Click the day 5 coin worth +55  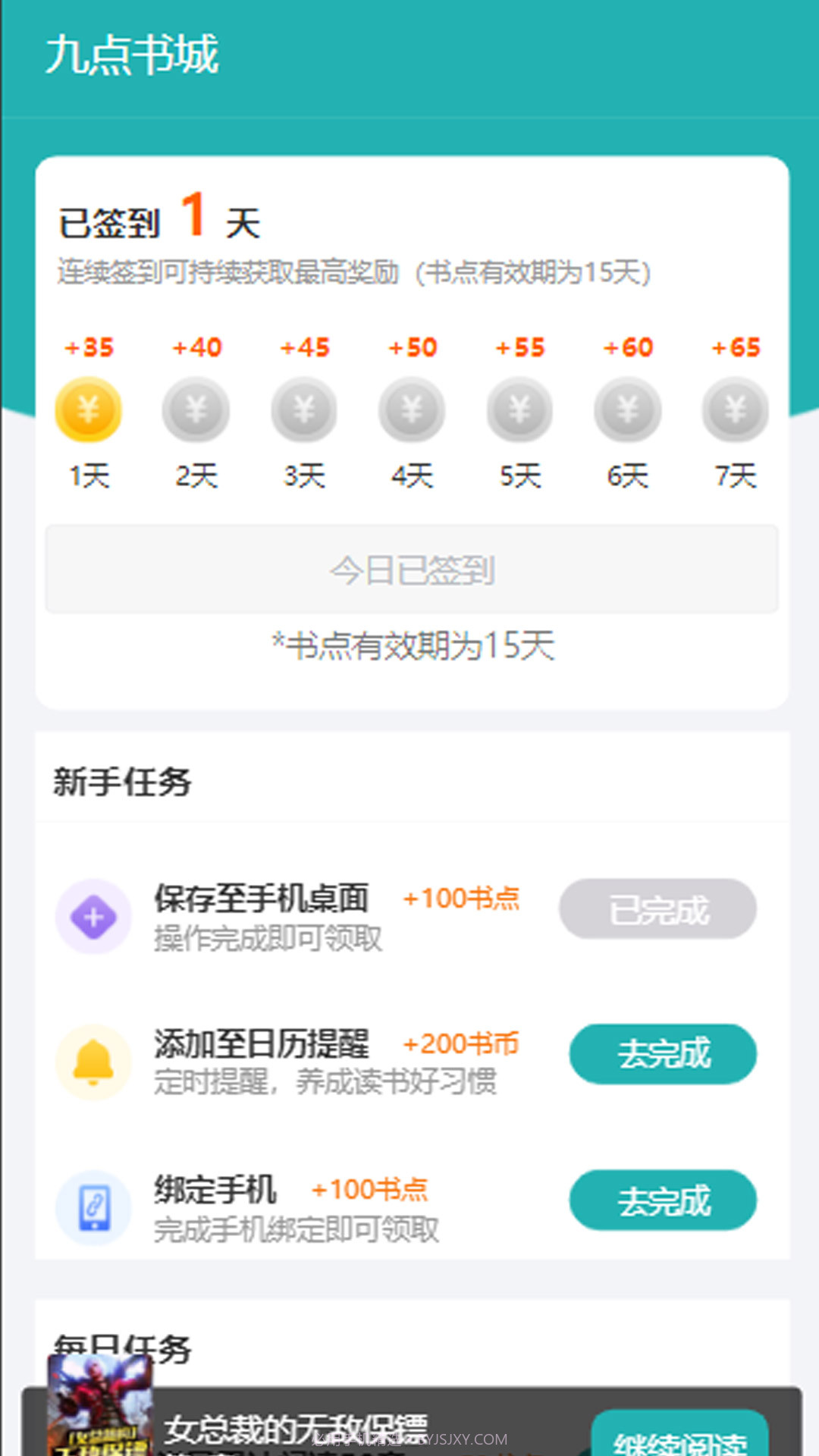pos(519,409)
